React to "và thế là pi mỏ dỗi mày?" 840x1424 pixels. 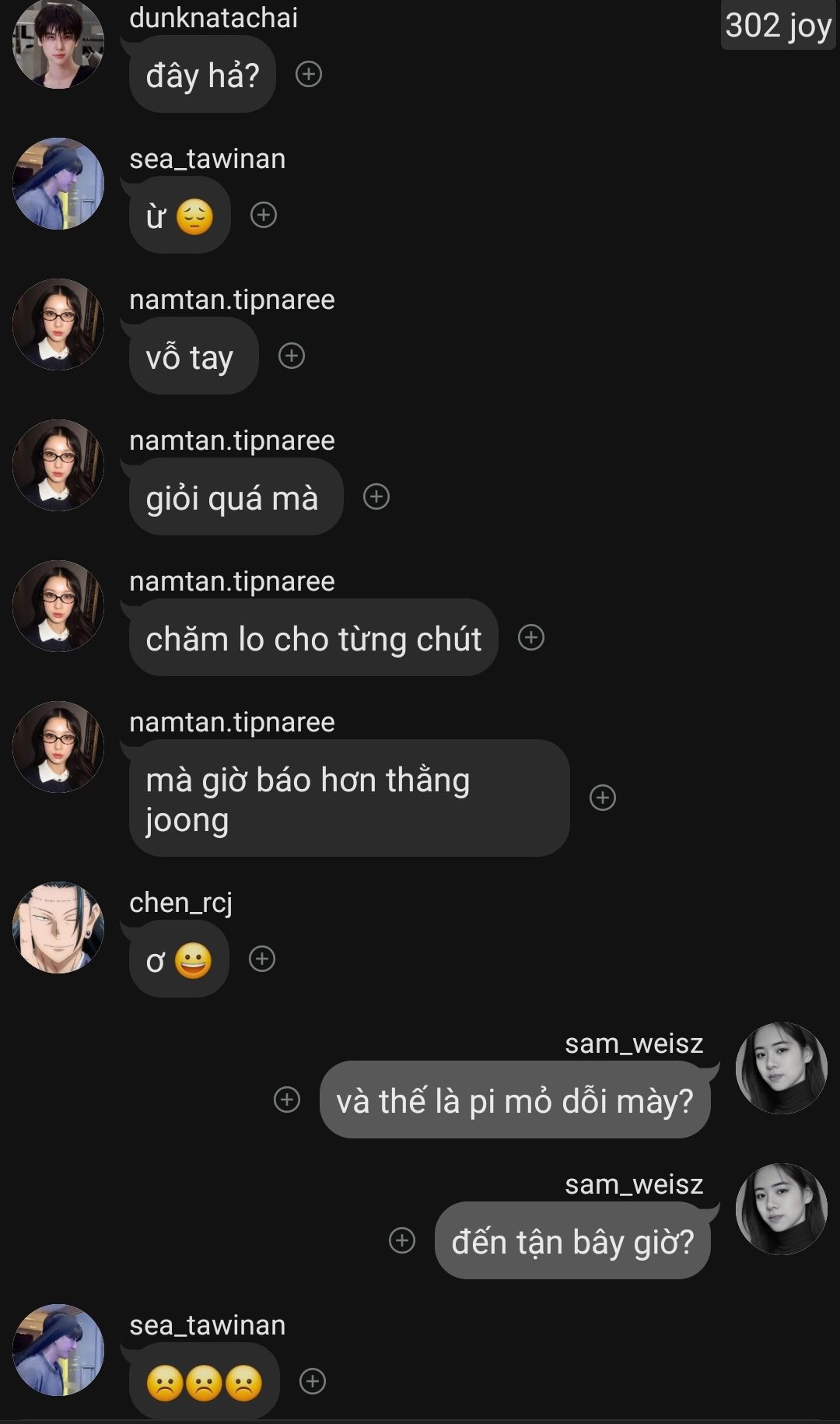(x=287, y=1100)
